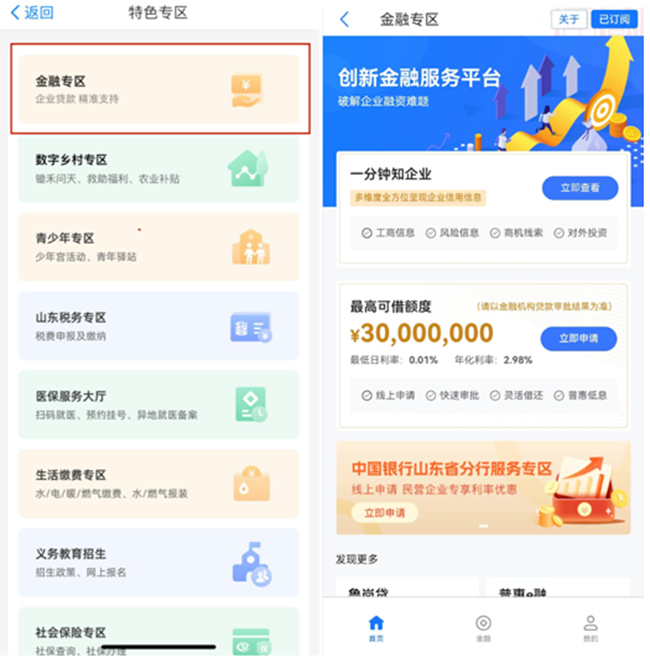Tap 立即申请 next to the ¥30,000,000 quota
The image size is (650, 663).
click(x=578, y=338)
